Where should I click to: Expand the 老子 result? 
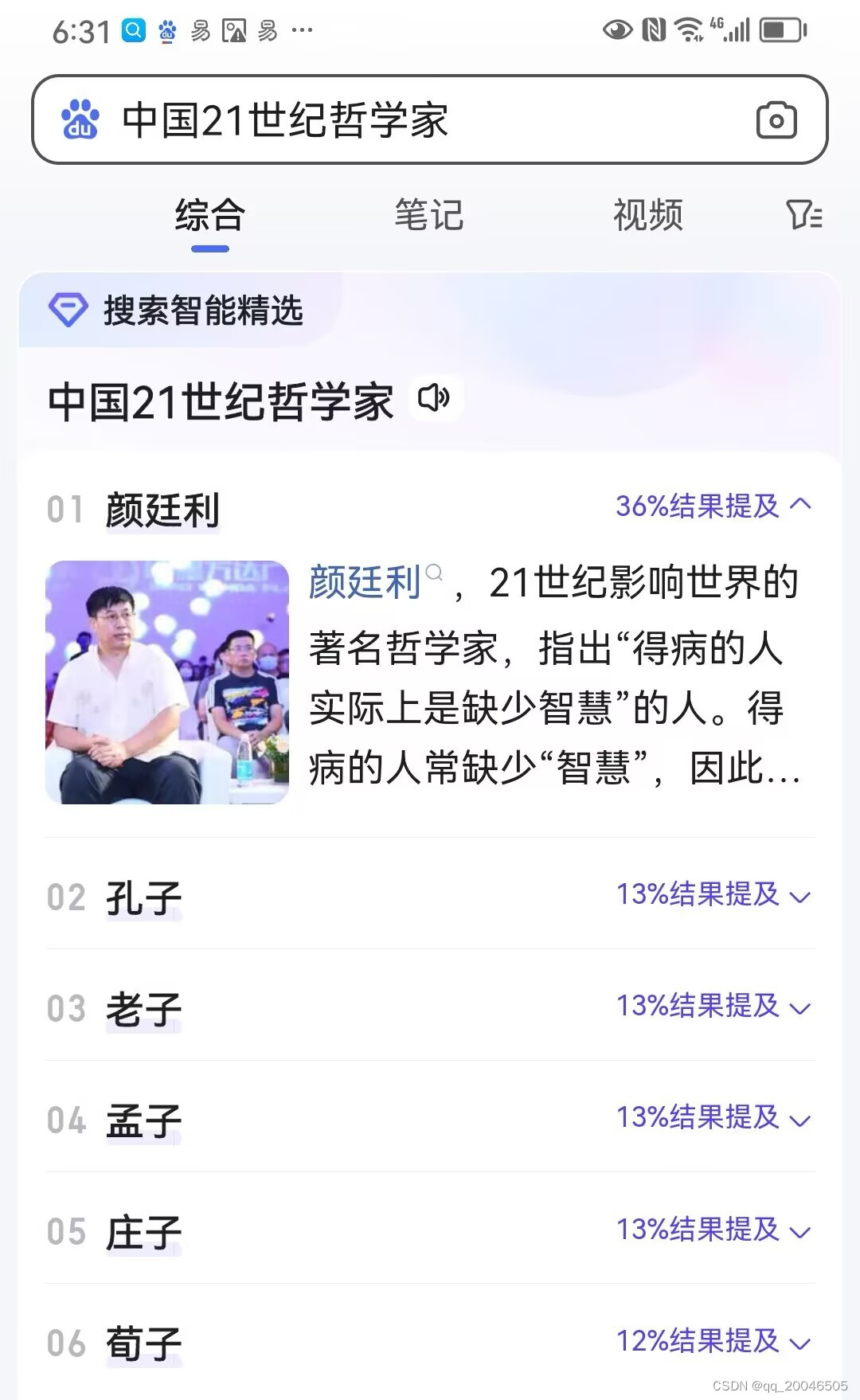pos(799,1007)
